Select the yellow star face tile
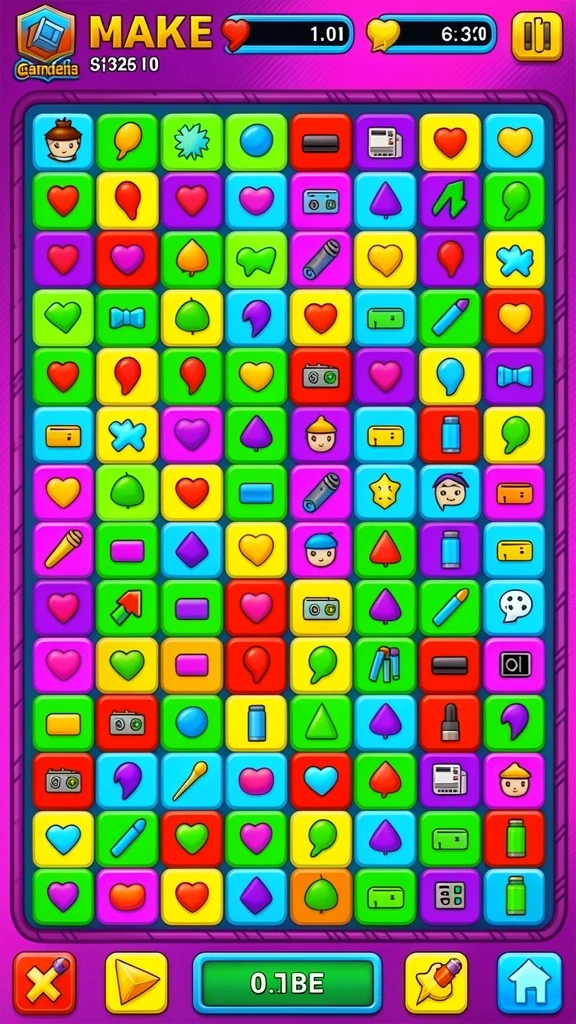The width and height of the screenshot is (576, 1024). pyautogui.click(x=385, y=493)
